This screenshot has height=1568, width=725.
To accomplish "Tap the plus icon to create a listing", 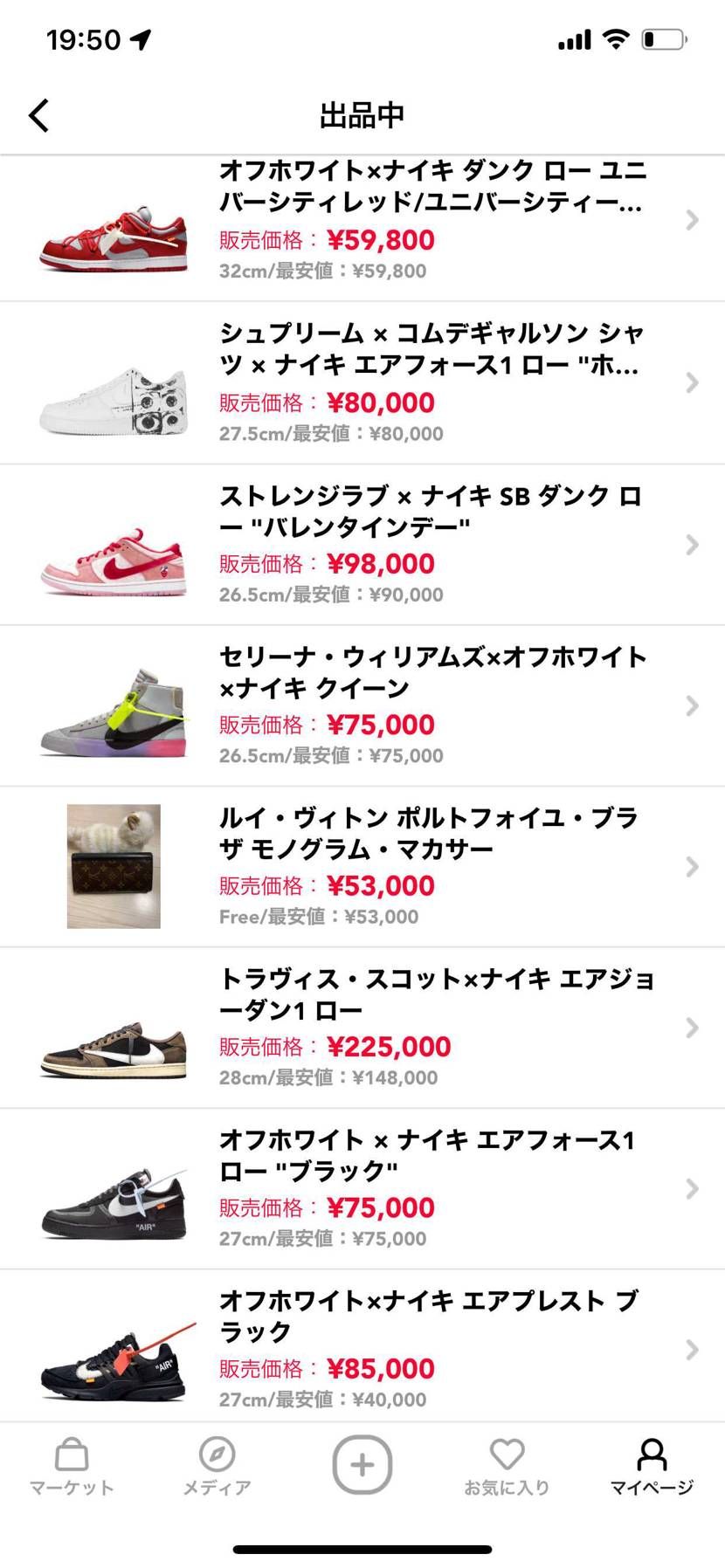I will [x=362, y=1465].
